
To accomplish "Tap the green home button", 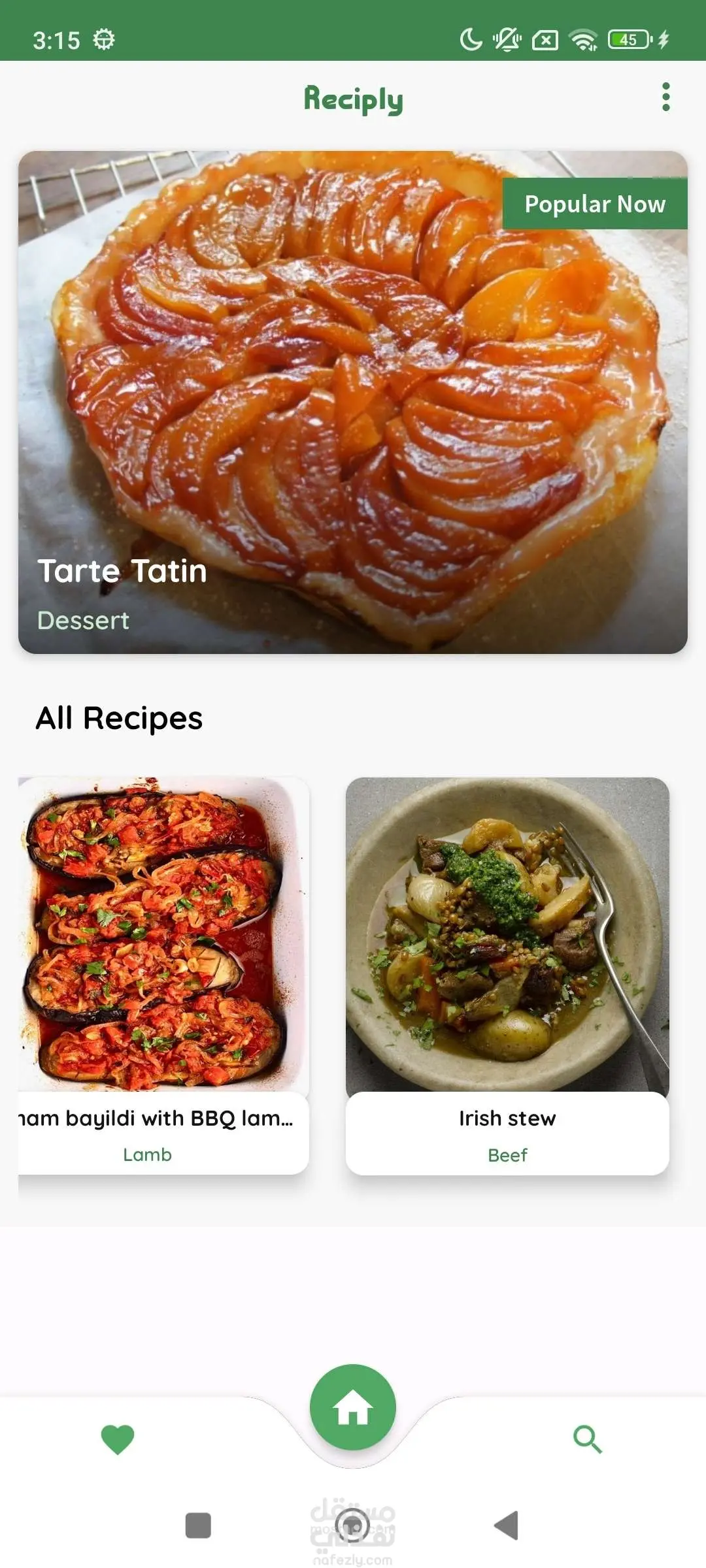I will click(x=353, y=1407).
